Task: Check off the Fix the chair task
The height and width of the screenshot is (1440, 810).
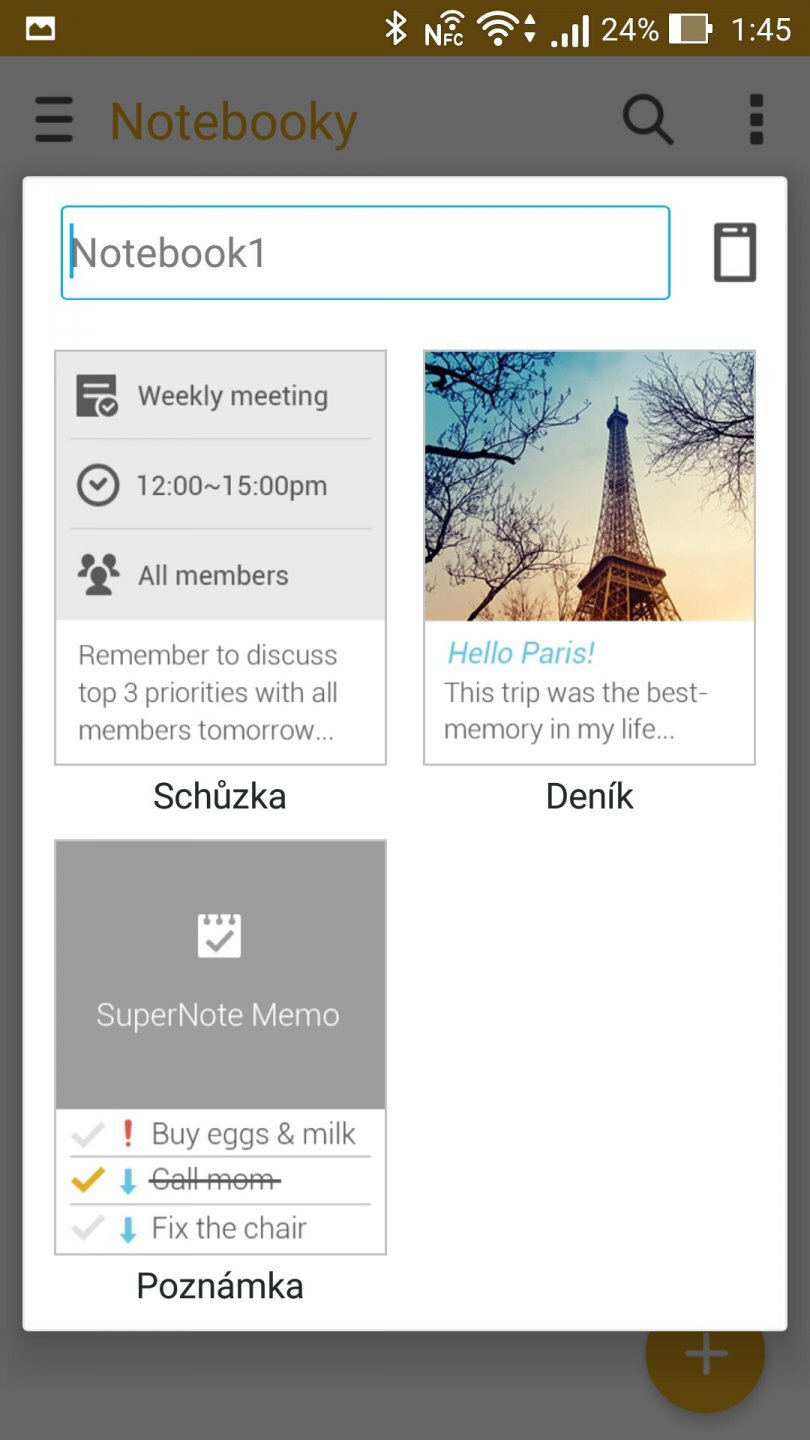Action: click(89, 1227)
